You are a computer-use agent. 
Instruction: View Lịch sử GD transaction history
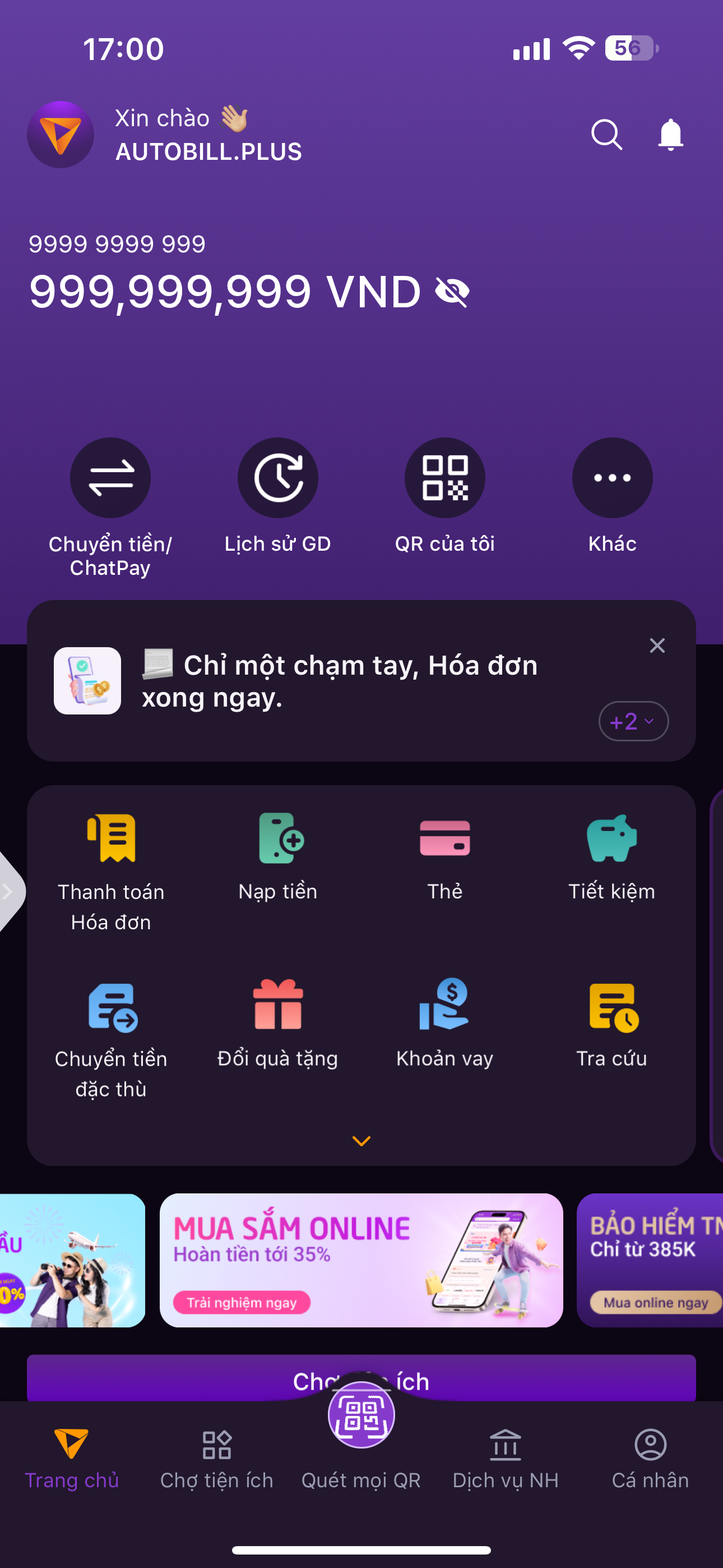pyautogui.click(x=277, y=478)
